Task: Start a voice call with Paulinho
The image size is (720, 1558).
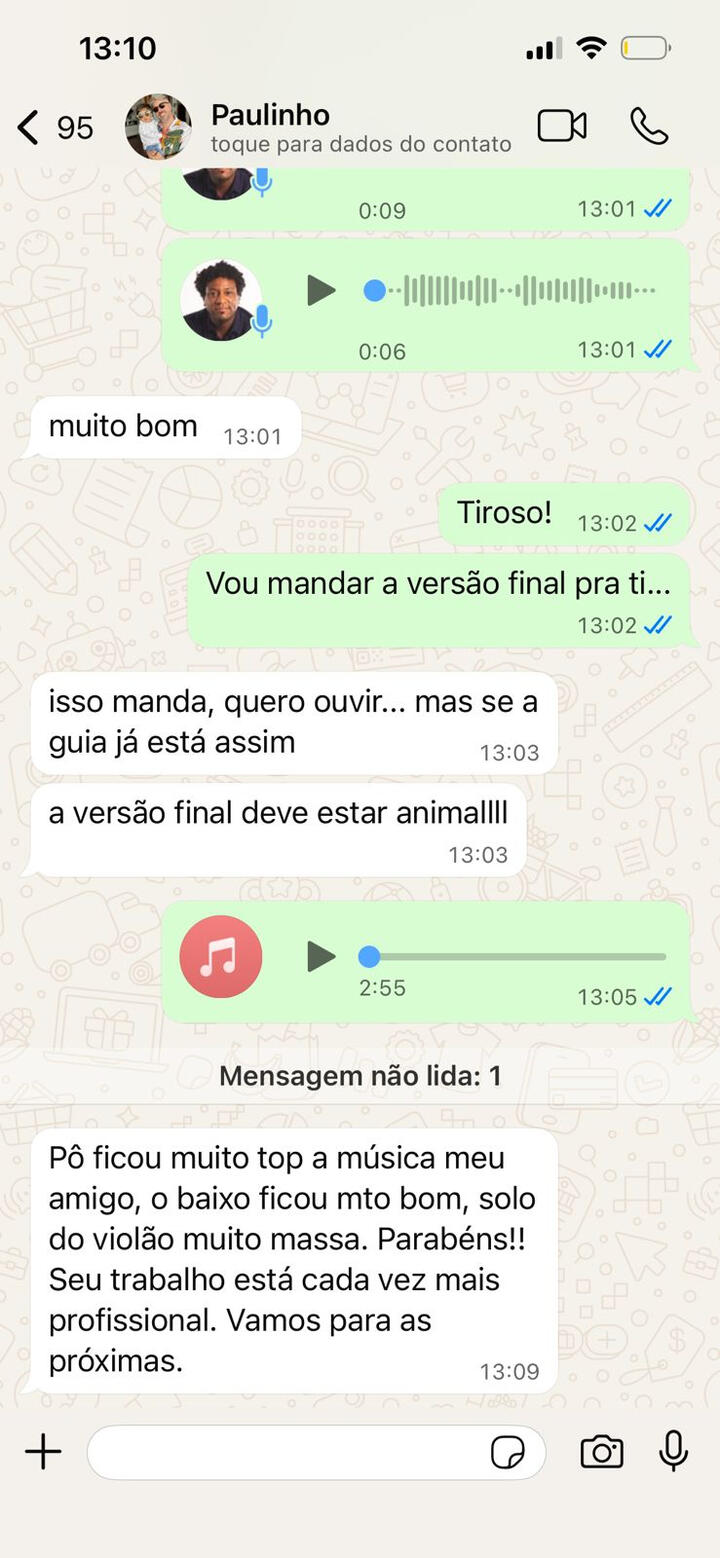Action: point(649,126)
